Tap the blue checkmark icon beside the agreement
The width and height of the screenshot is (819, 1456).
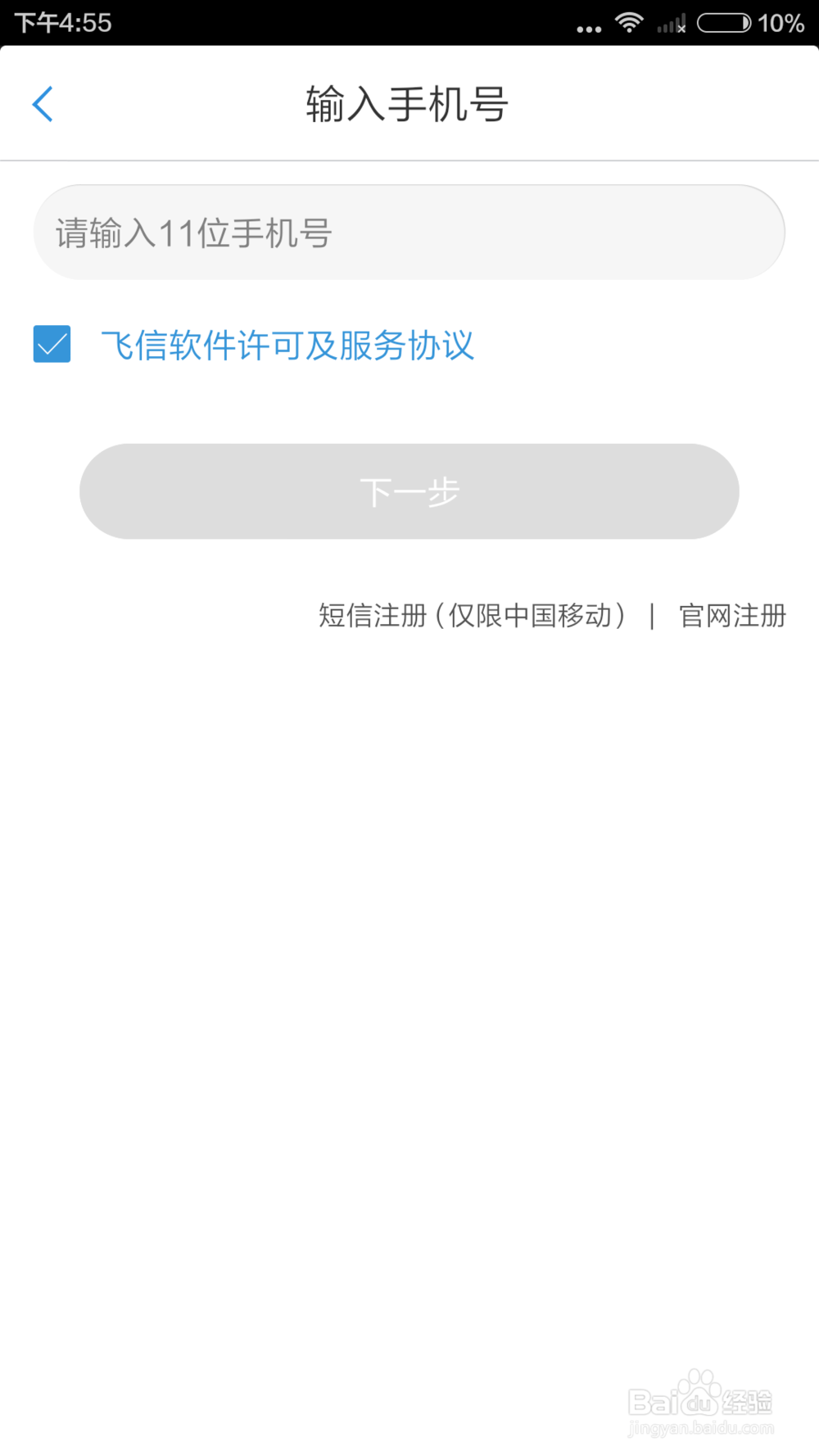(52, 344)
